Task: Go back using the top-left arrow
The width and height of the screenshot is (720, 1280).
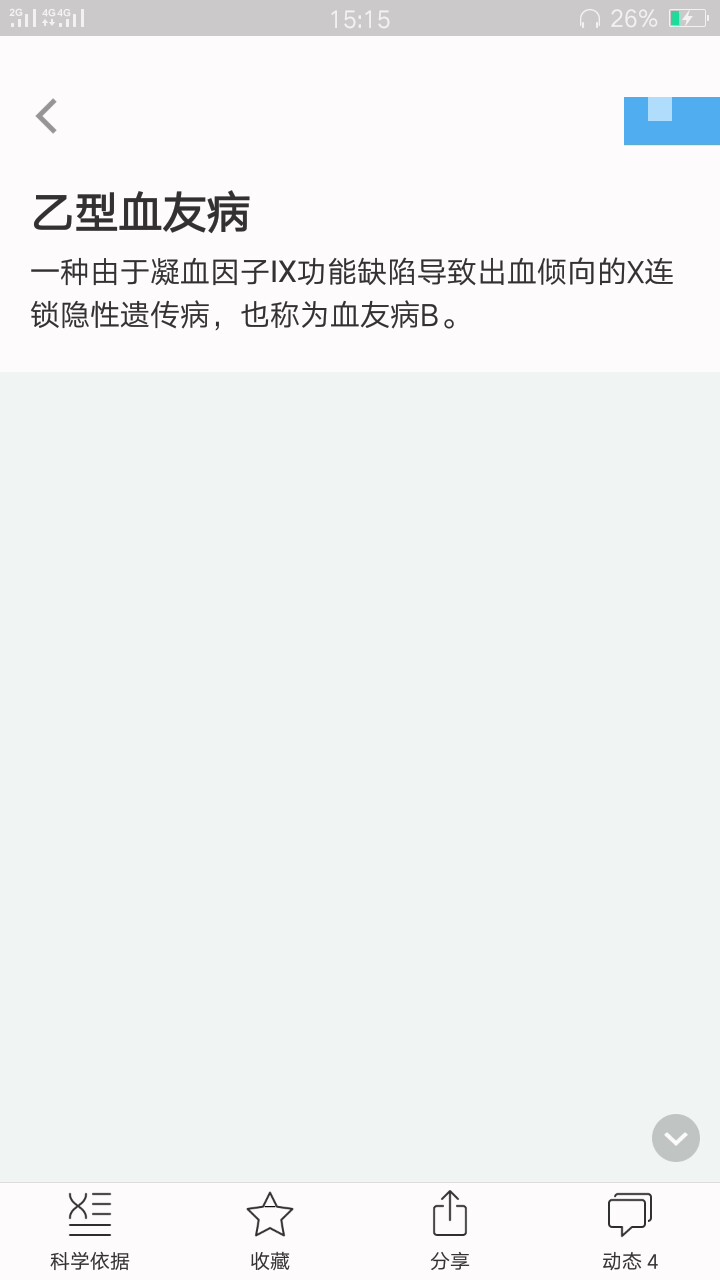Action: 47,116
